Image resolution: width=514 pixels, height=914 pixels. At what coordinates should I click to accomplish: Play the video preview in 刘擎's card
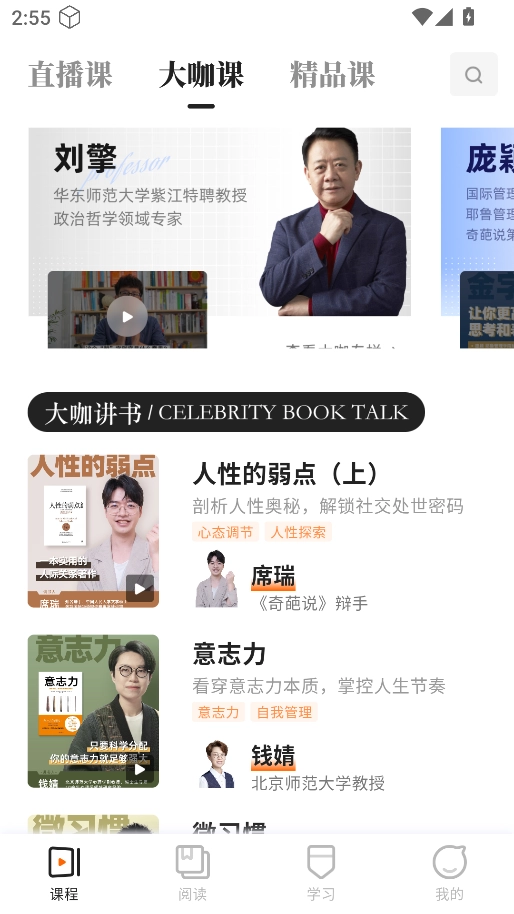tap(127, 316)
